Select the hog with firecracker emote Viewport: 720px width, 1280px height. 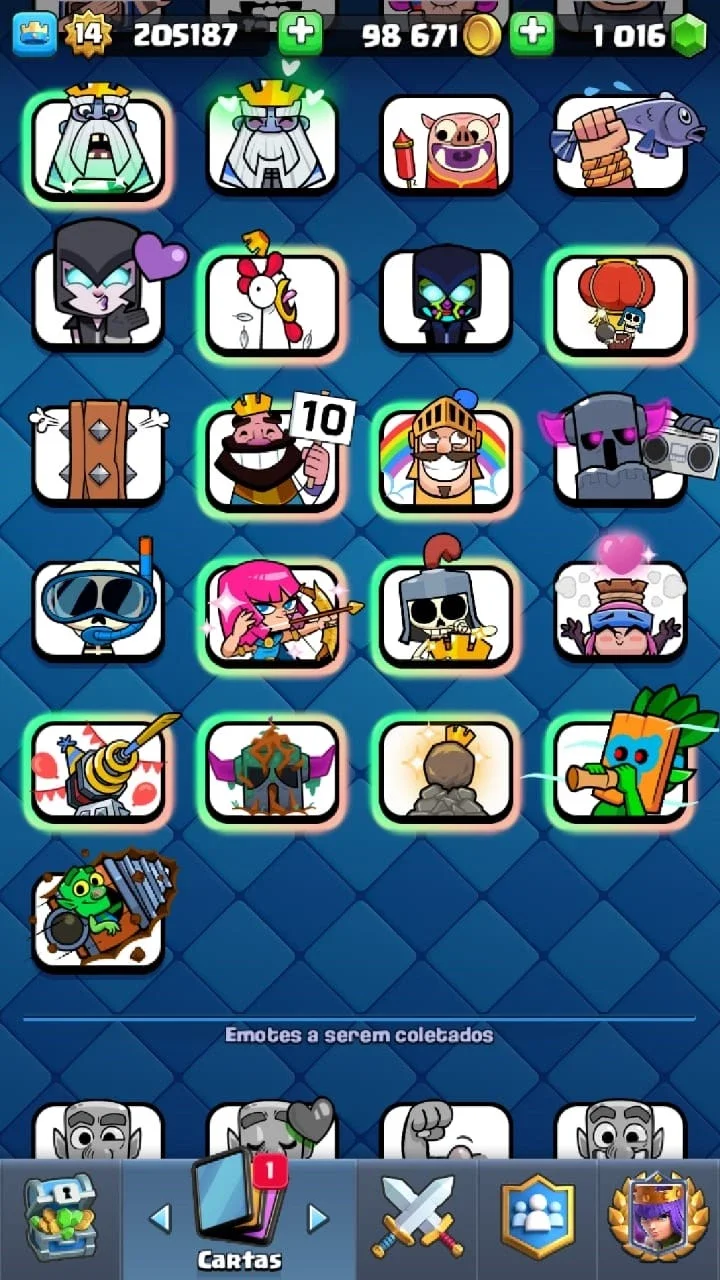(446, 147)
